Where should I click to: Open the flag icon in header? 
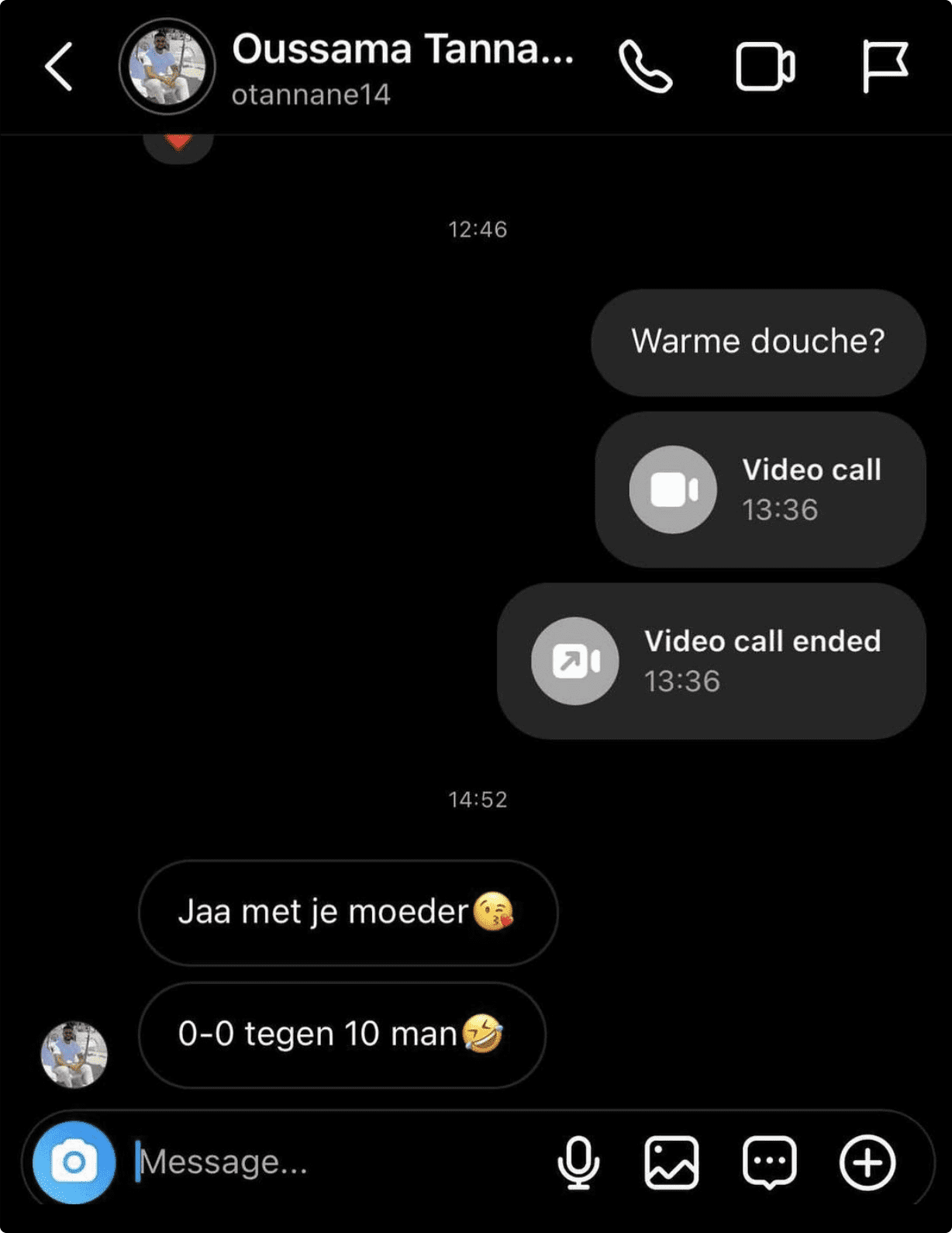click(x=884, y=67)
